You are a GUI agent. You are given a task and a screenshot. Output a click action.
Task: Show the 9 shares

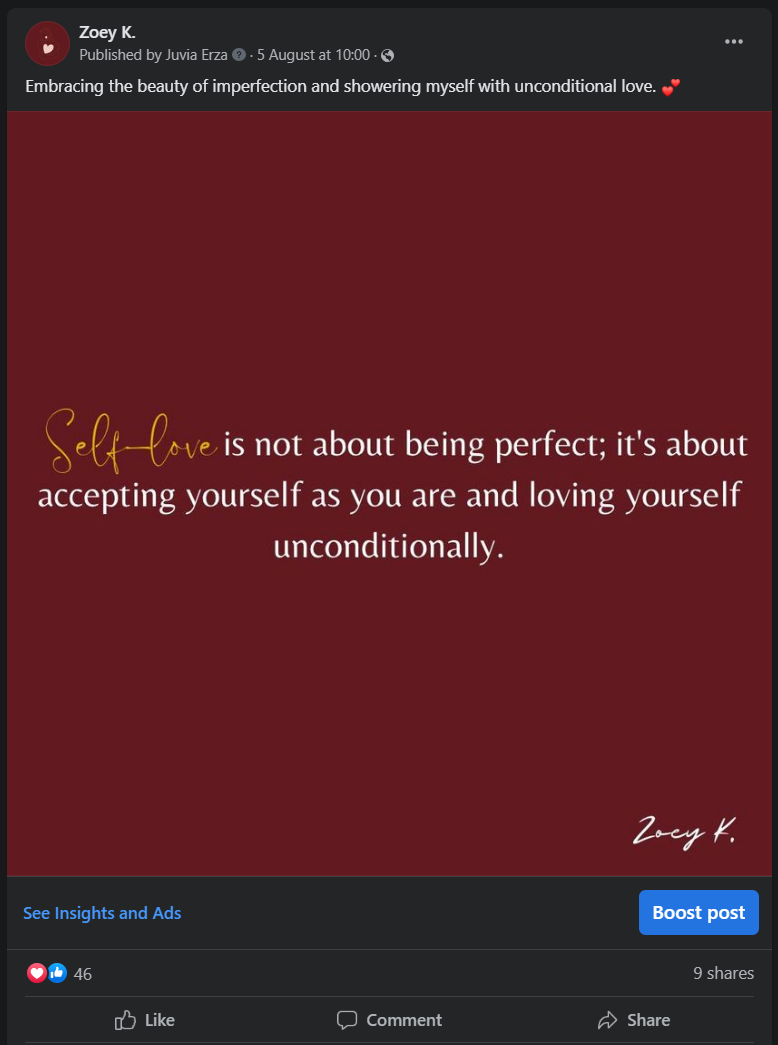723,973
